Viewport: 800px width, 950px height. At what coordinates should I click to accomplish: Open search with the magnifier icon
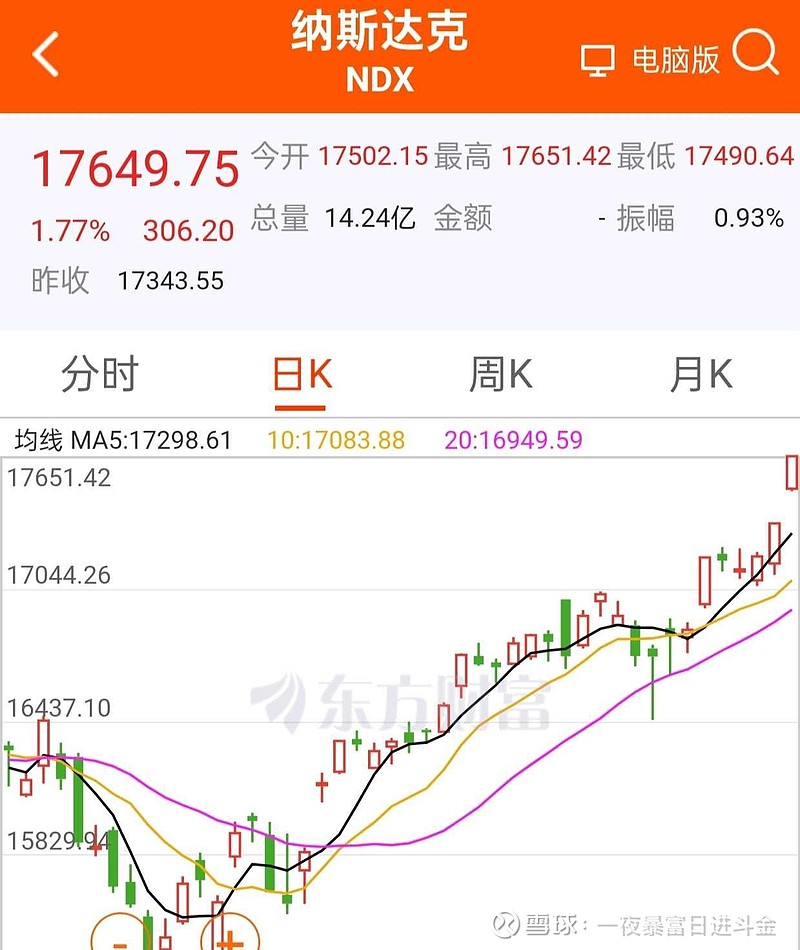click(756, 57)
